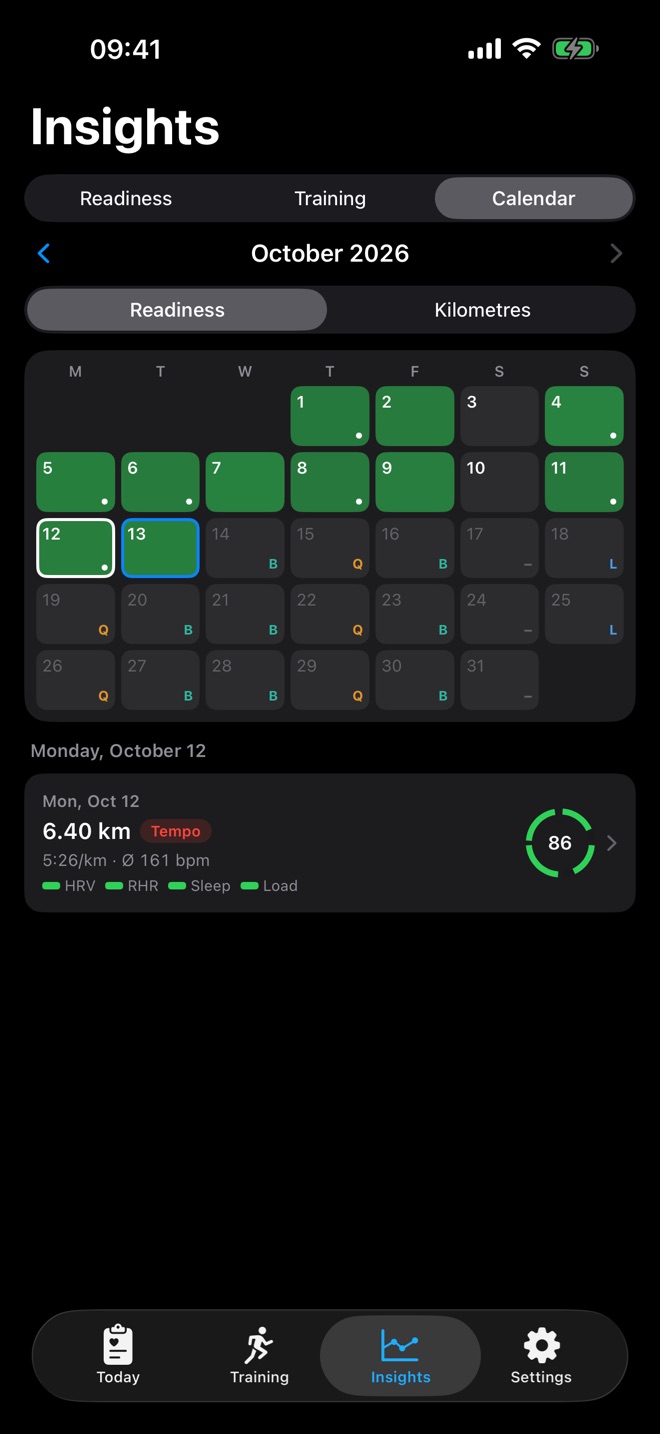The width and height of the screenshot is (660, 1434).
Task: Select October 25 in the calendar
Action: point(584,614)
